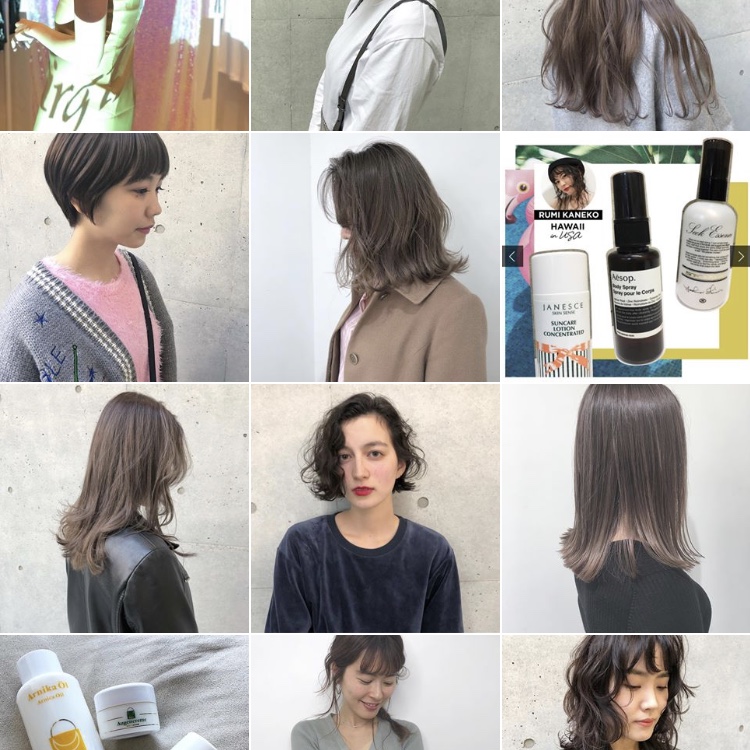
Task: Open the dark curly bangs hairstyle photo
Action: click(x=625, y=693)
